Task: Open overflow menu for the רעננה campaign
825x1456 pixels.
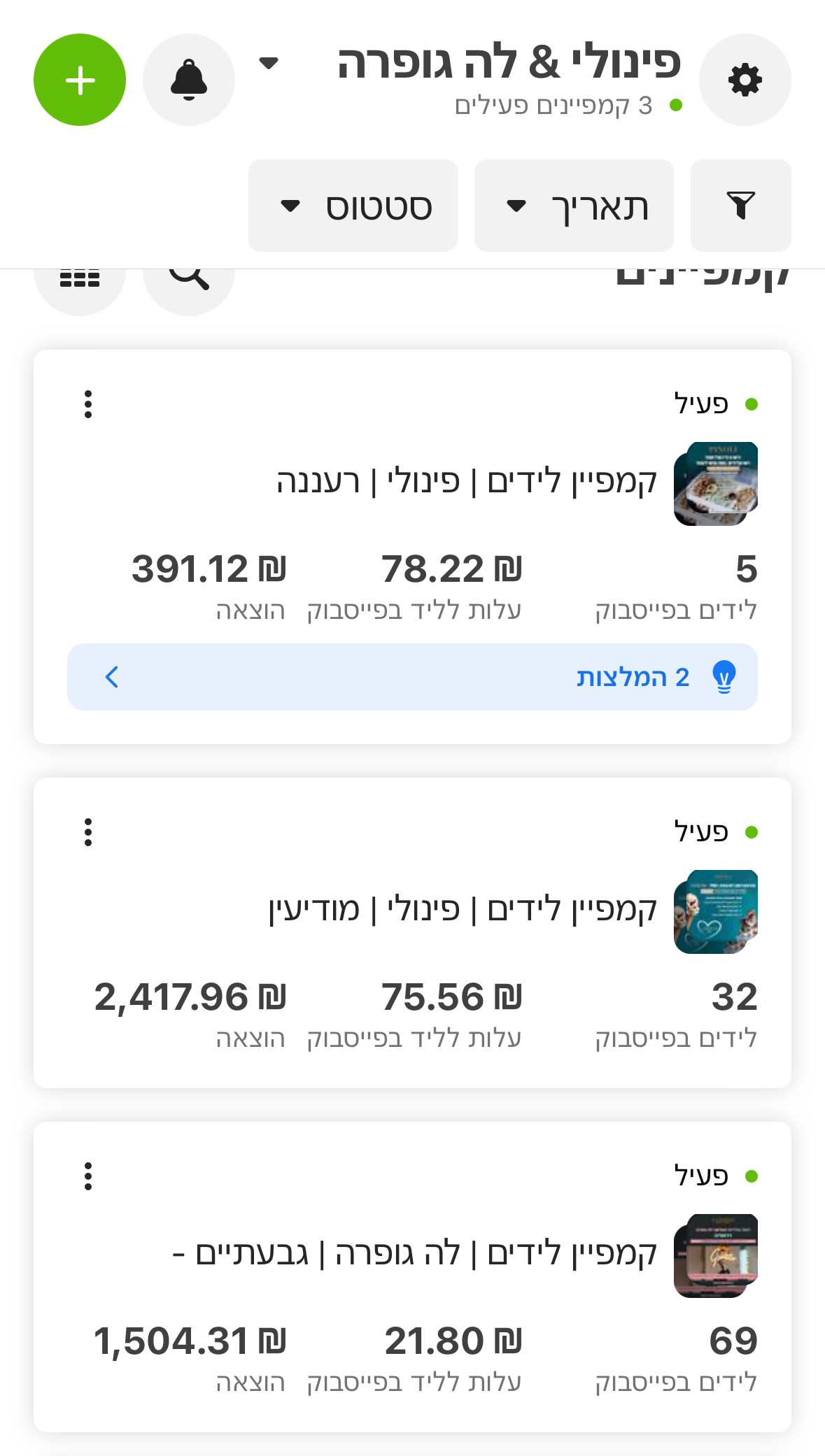Action: (x=88, y=404)
